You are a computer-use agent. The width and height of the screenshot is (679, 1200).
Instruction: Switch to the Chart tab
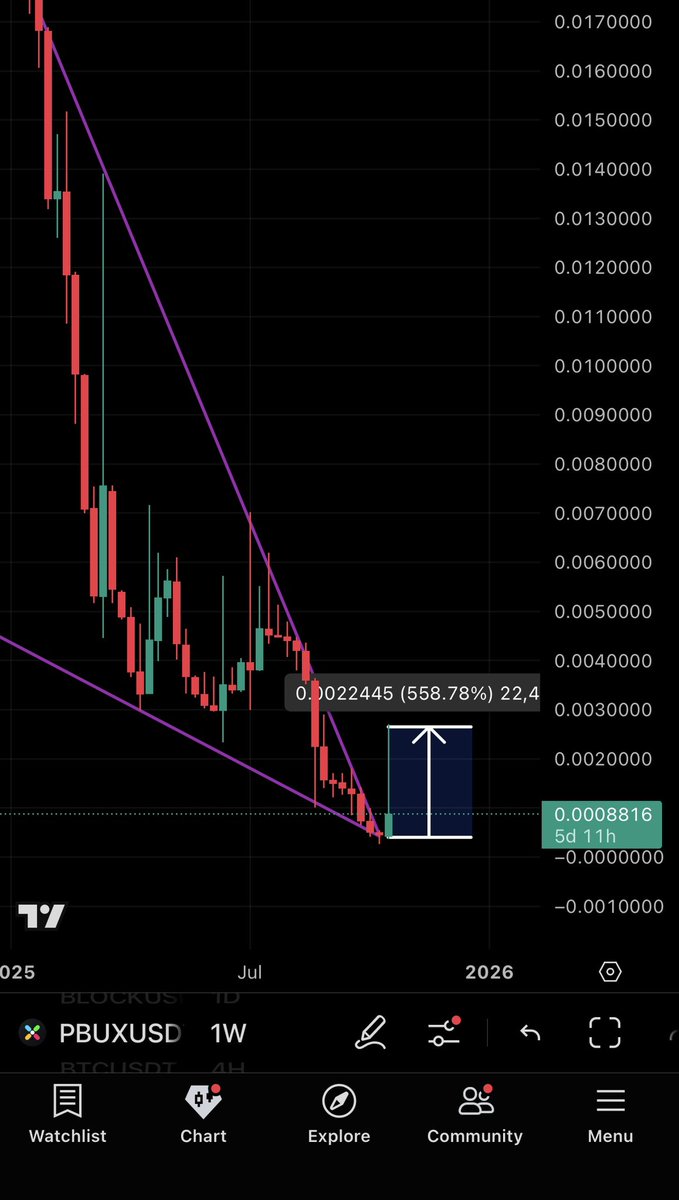203,1114
